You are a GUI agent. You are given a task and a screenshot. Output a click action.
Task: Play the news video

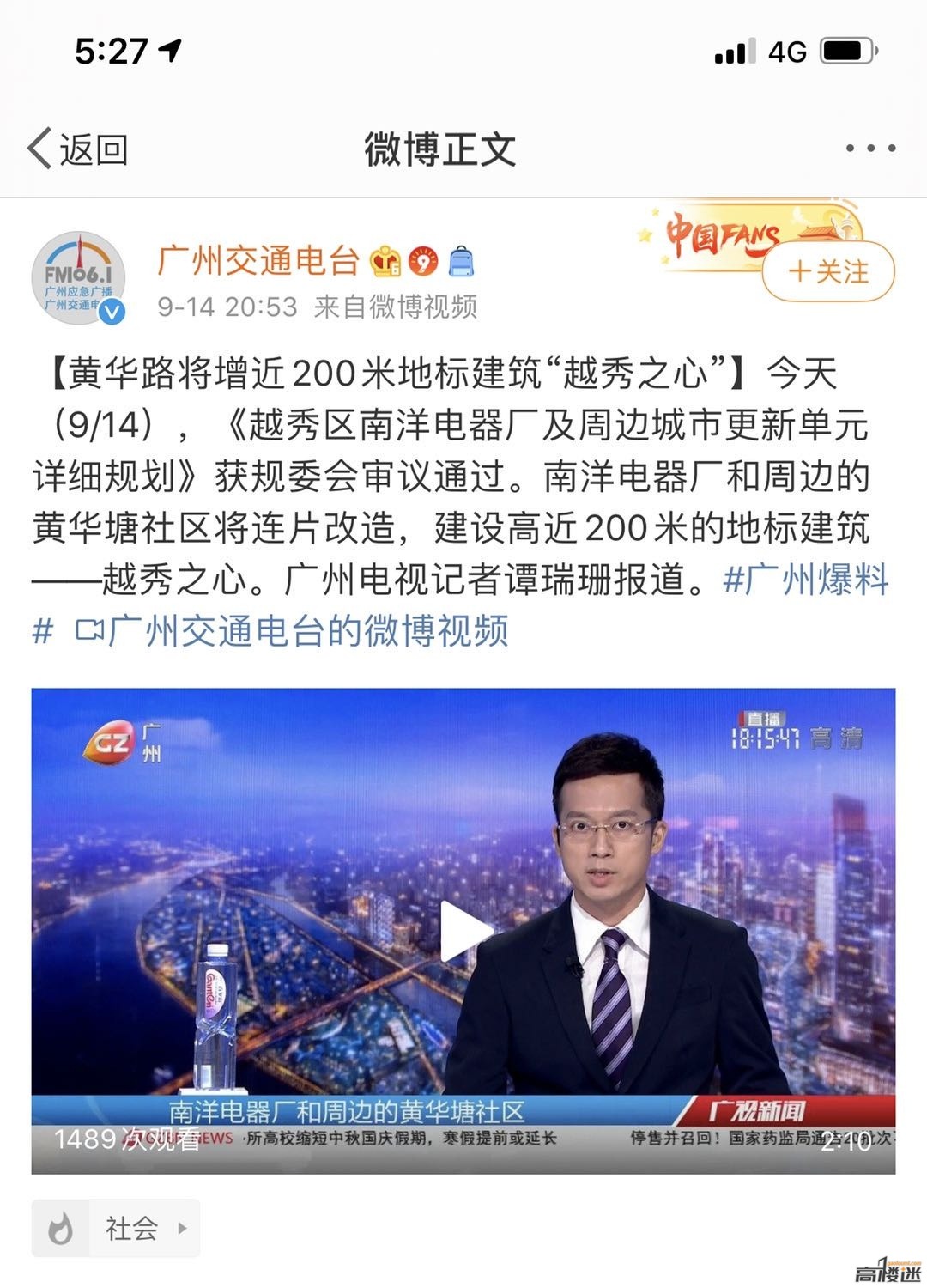(x=463, y=932)
